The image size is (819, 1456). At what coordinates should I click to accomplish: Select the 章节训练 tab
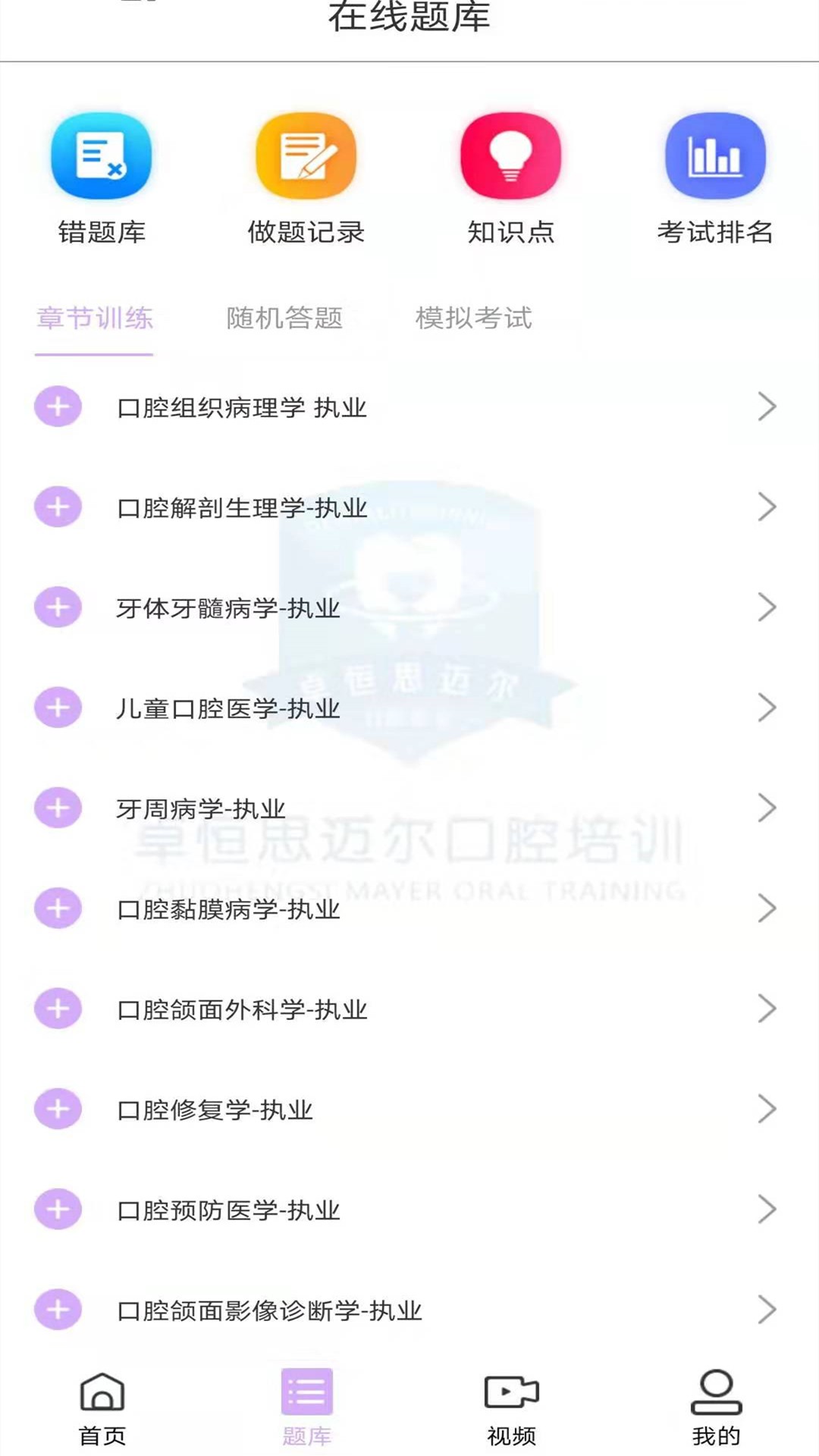(x=95, y=318)
